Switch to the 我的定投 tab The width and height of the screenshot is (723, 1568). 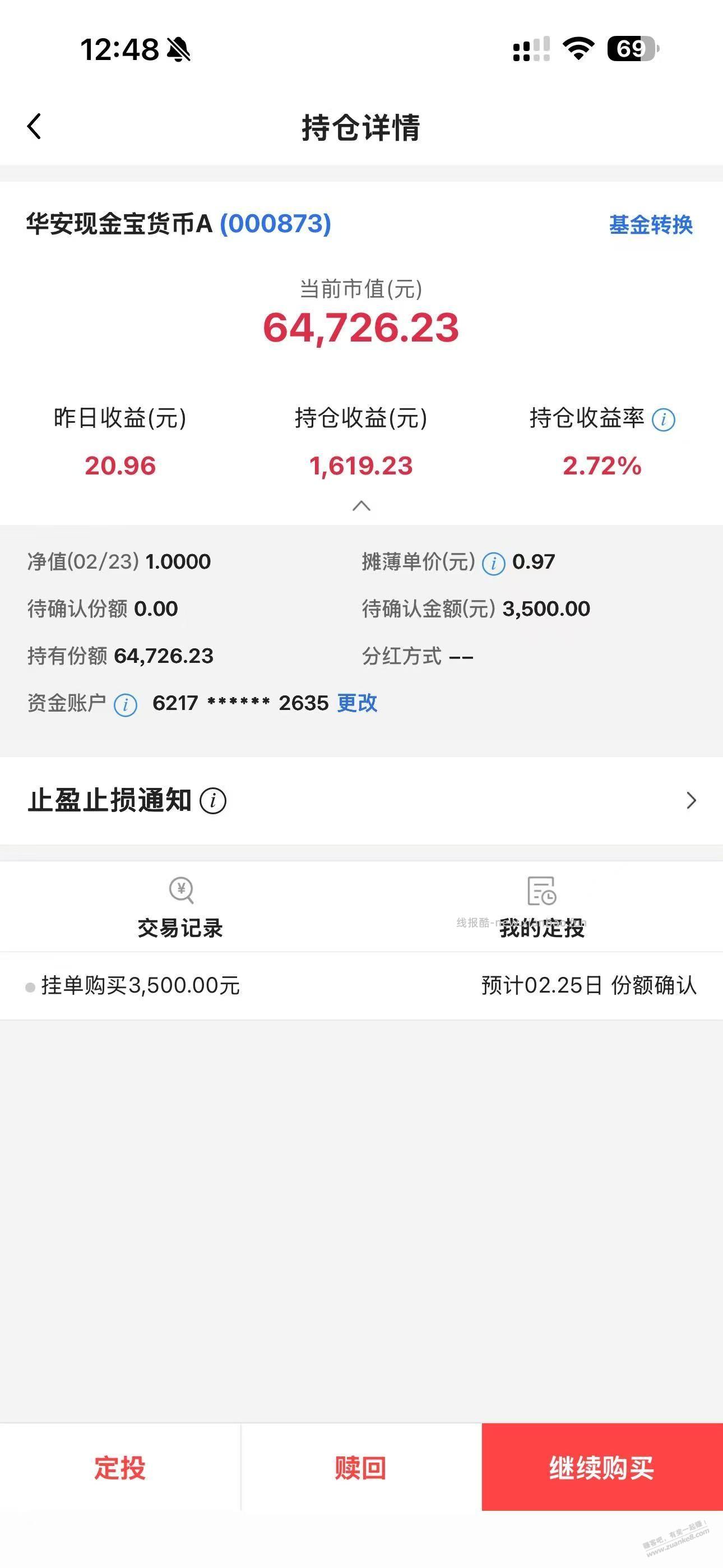(540, 929)
